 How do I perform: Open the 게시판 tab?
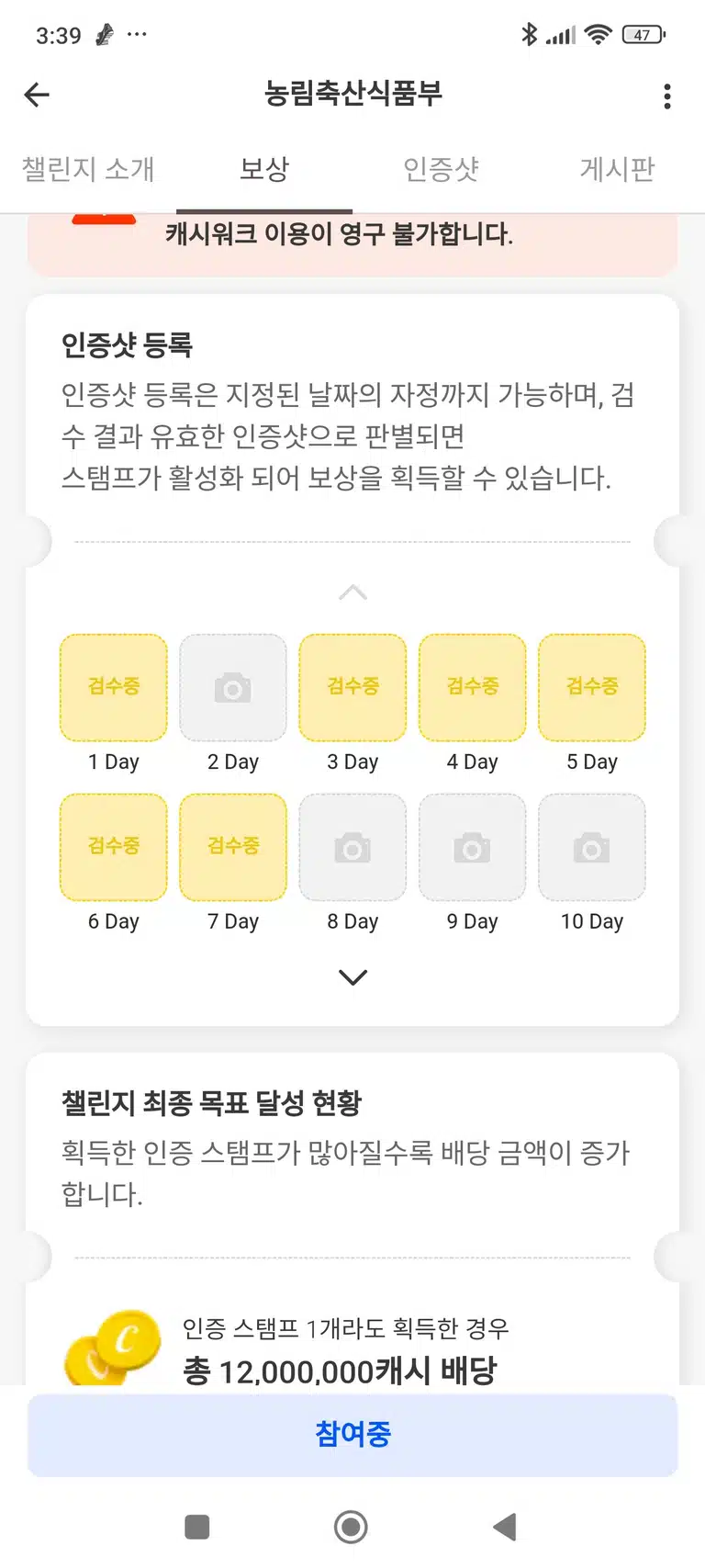click(617, 169)
